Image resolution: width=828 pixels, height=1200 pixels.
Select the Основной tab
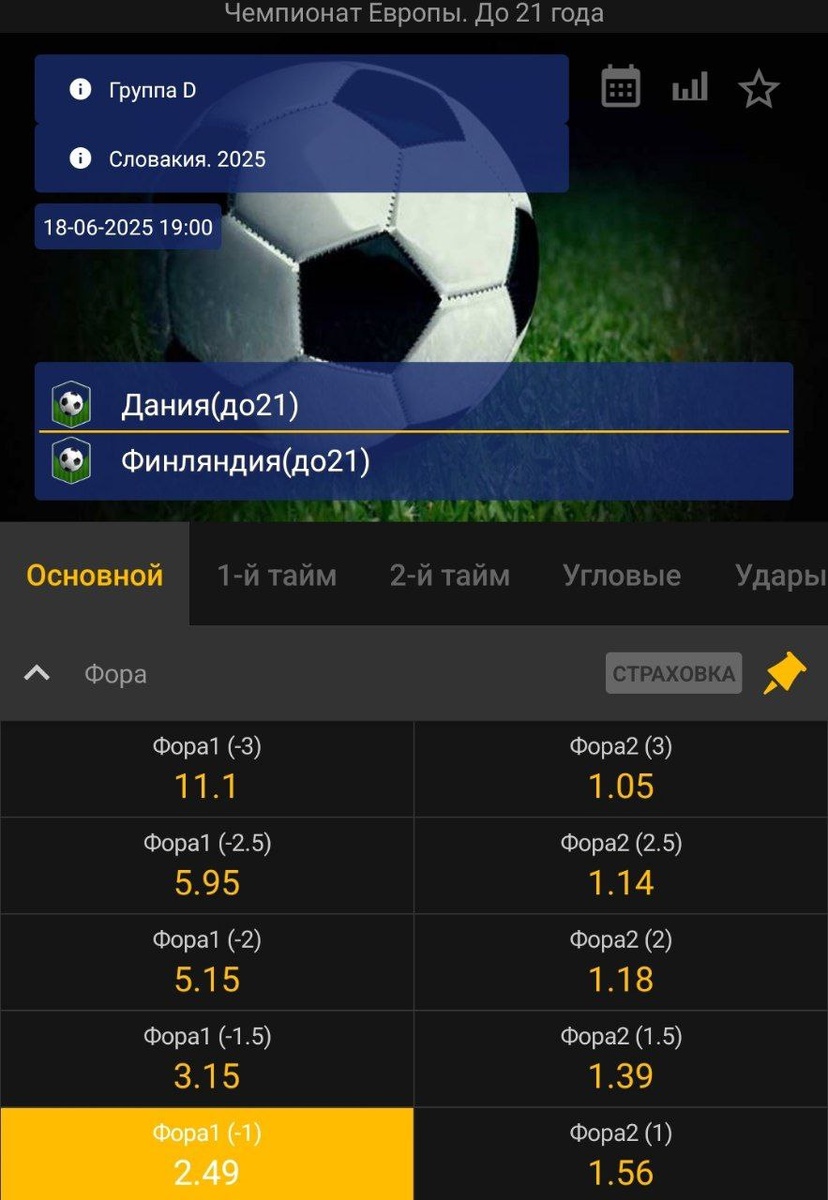[x=95, y=576]
